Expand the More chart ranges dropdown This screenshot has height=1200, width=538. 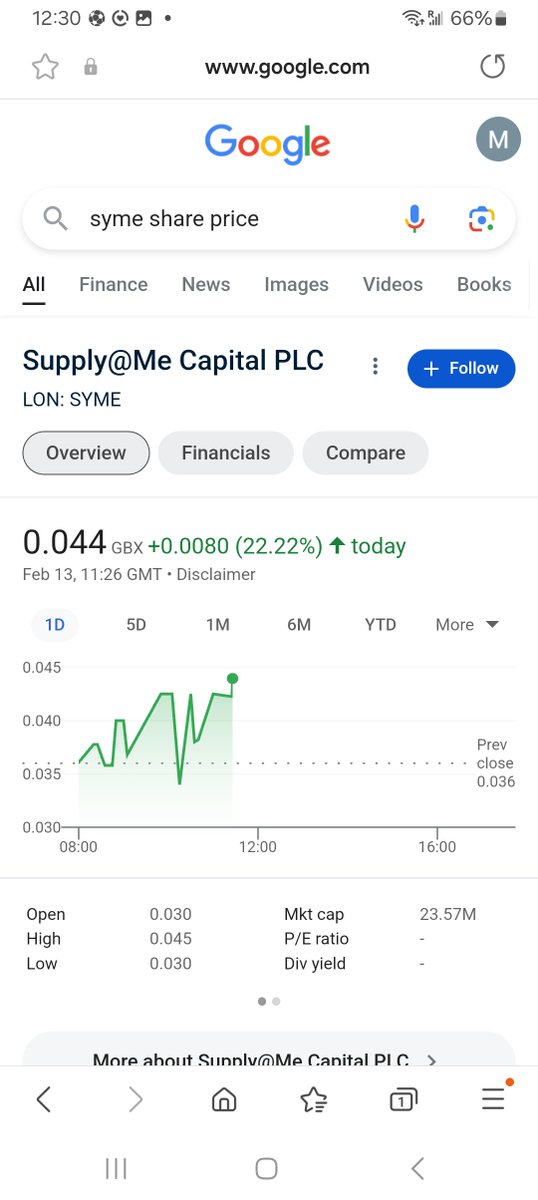(x=467, y=624)
